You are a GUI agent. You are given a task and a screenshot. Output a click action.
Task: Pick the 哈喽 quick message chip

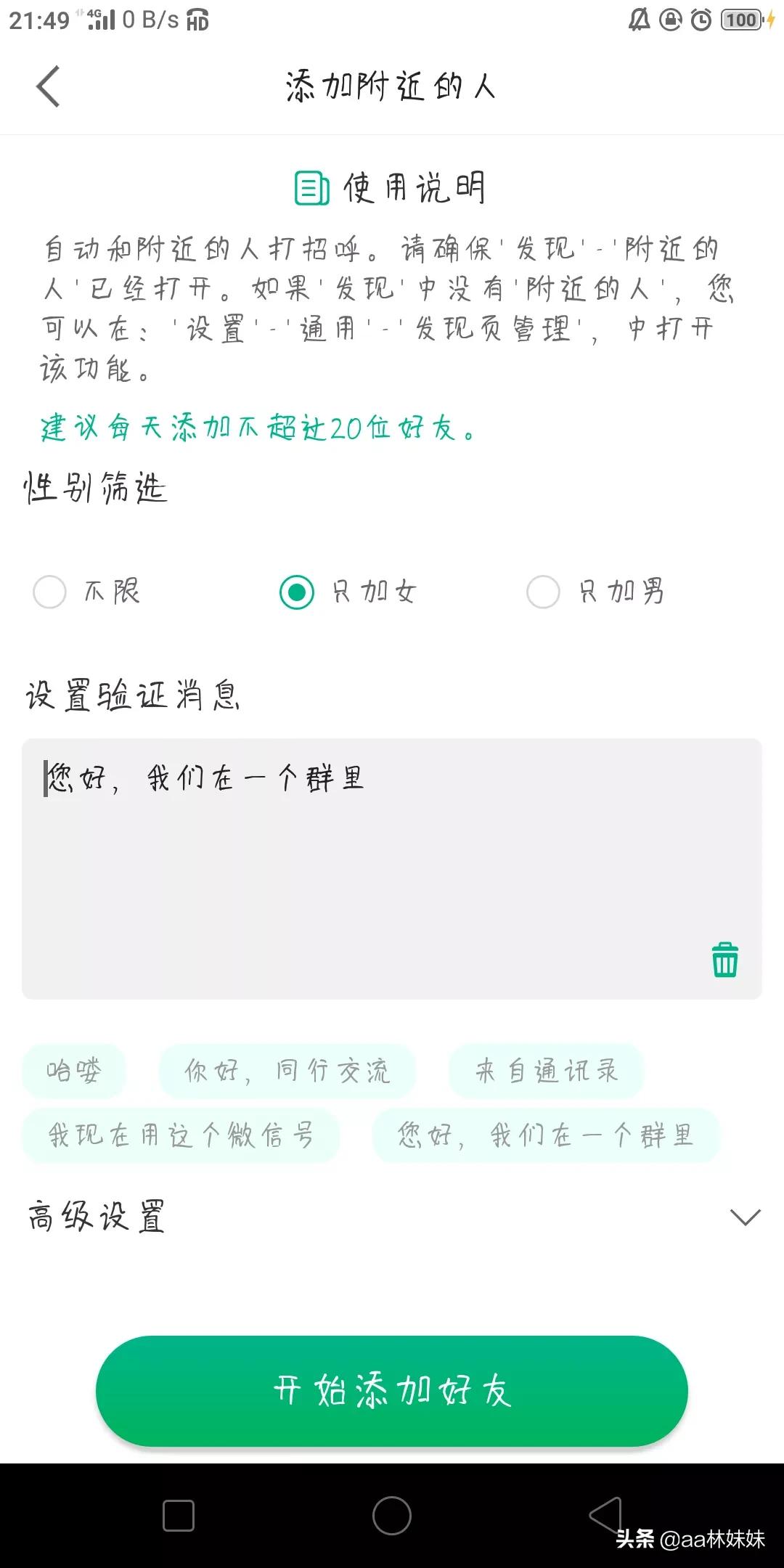coord(74,1071)
